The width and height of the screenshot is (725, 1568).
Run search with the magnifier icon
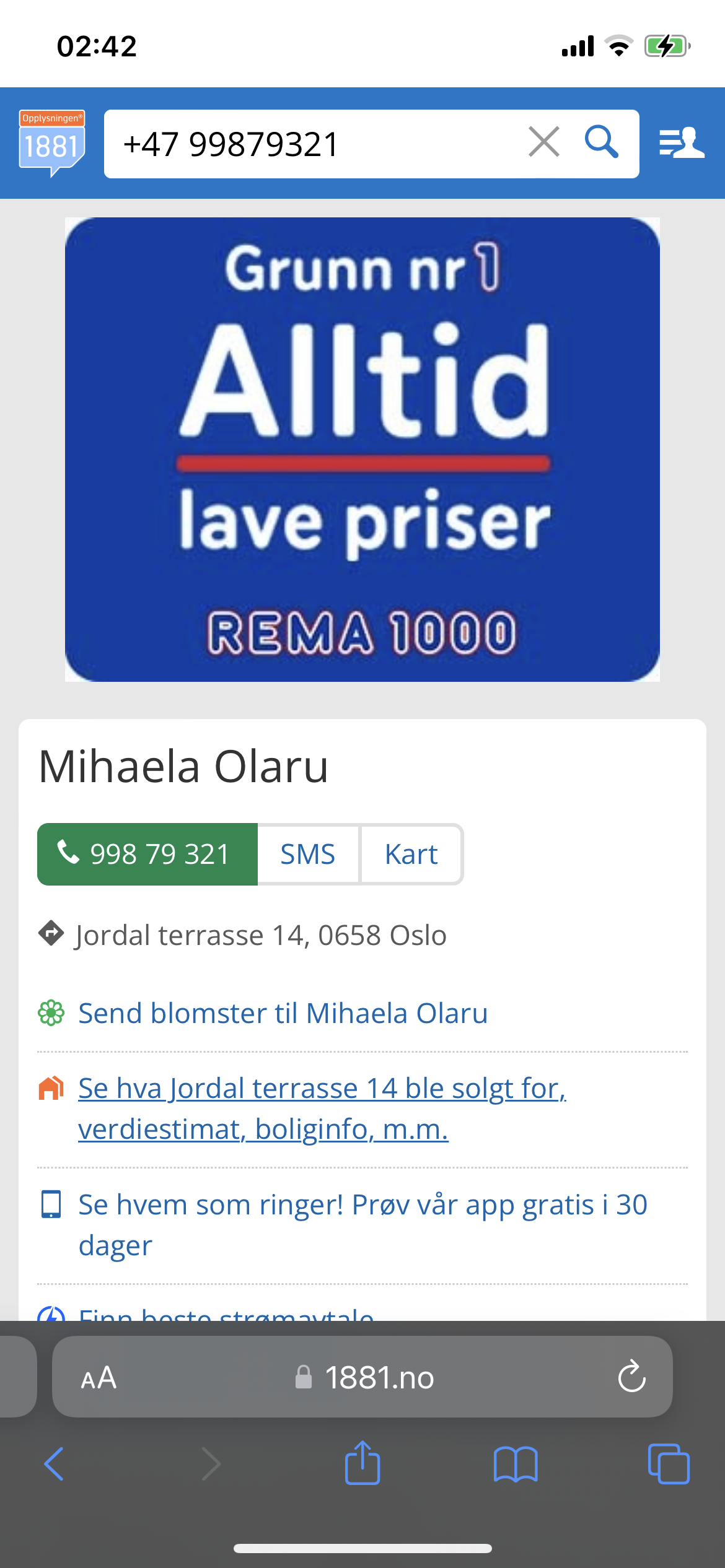tap(601, 142)
